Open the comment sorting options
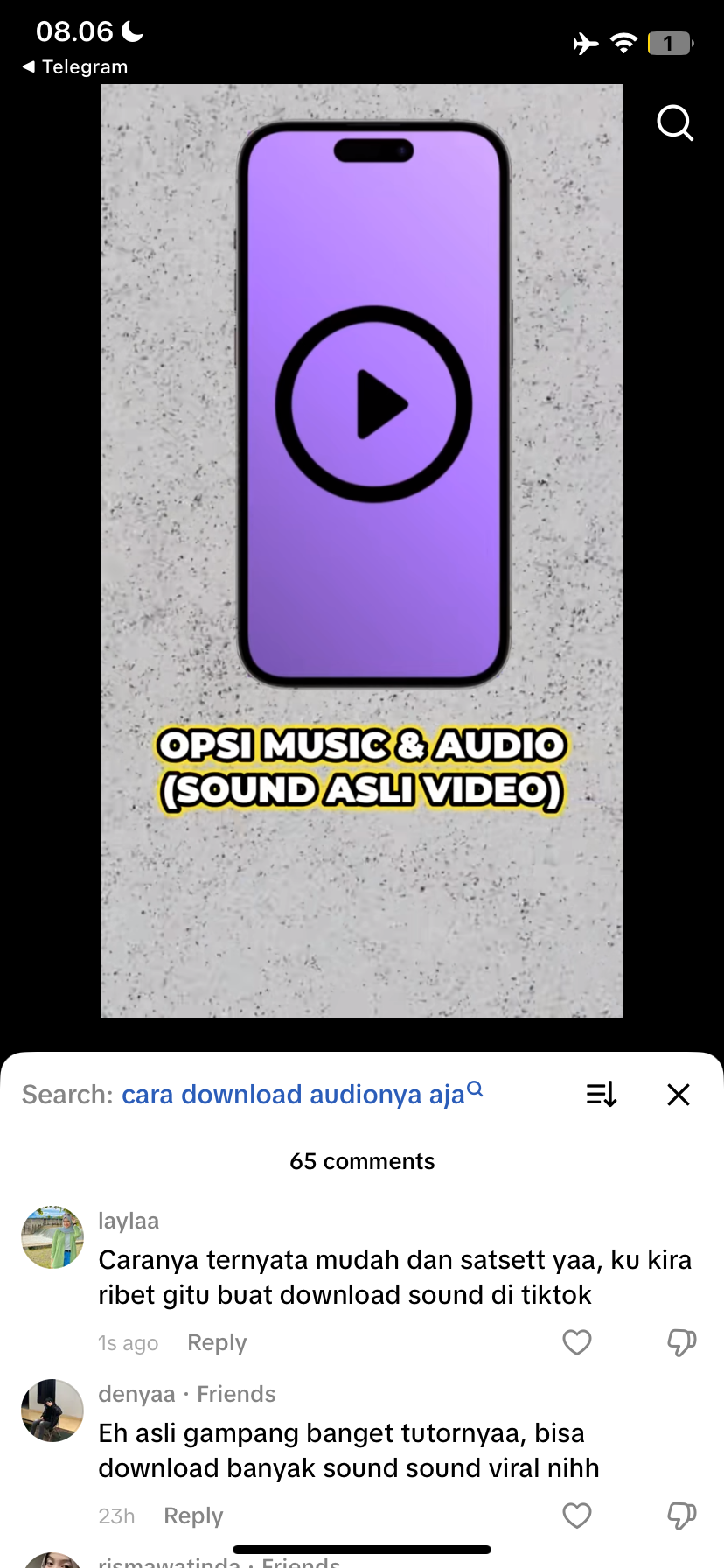 [602, 1095]
